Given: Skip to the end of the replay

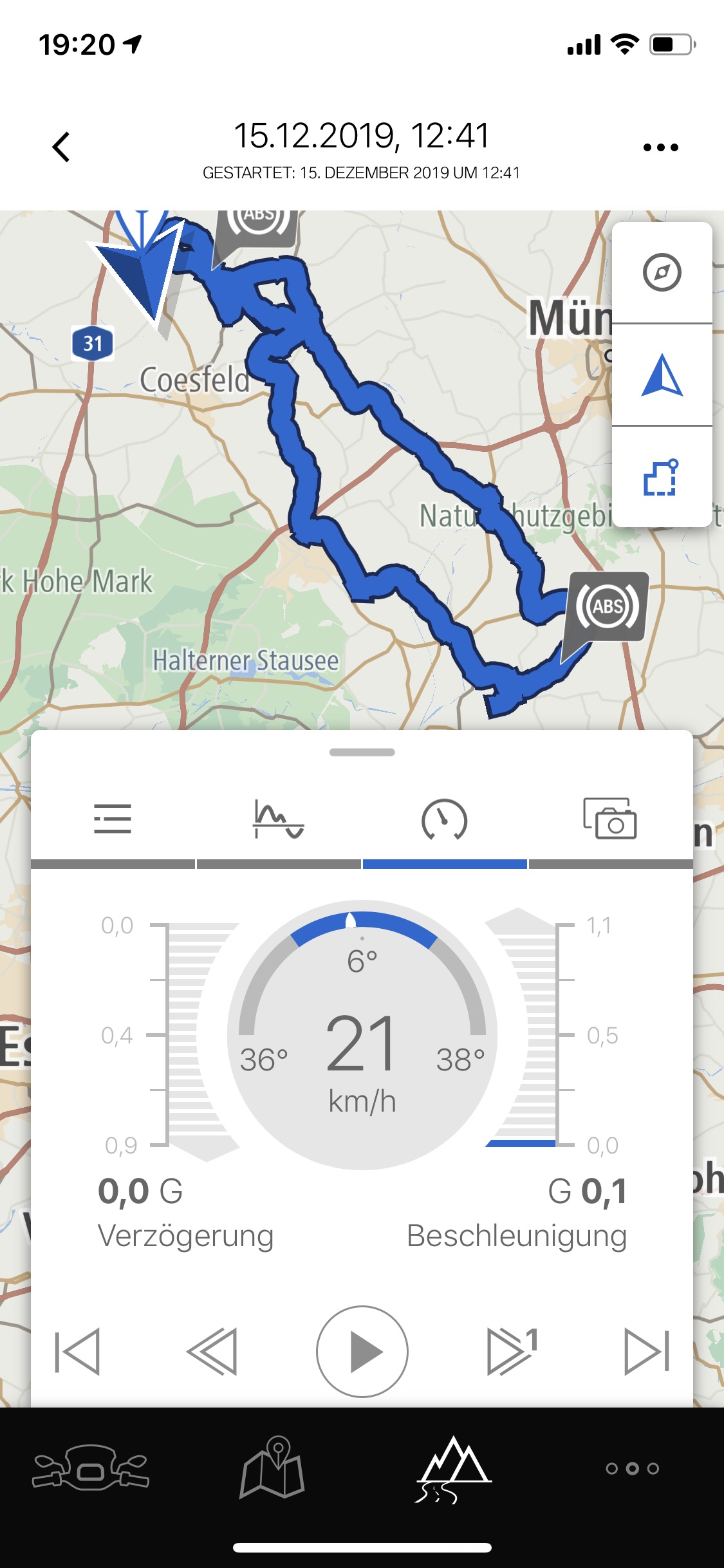Looking at the screenshot, I should pos(647,1352).
